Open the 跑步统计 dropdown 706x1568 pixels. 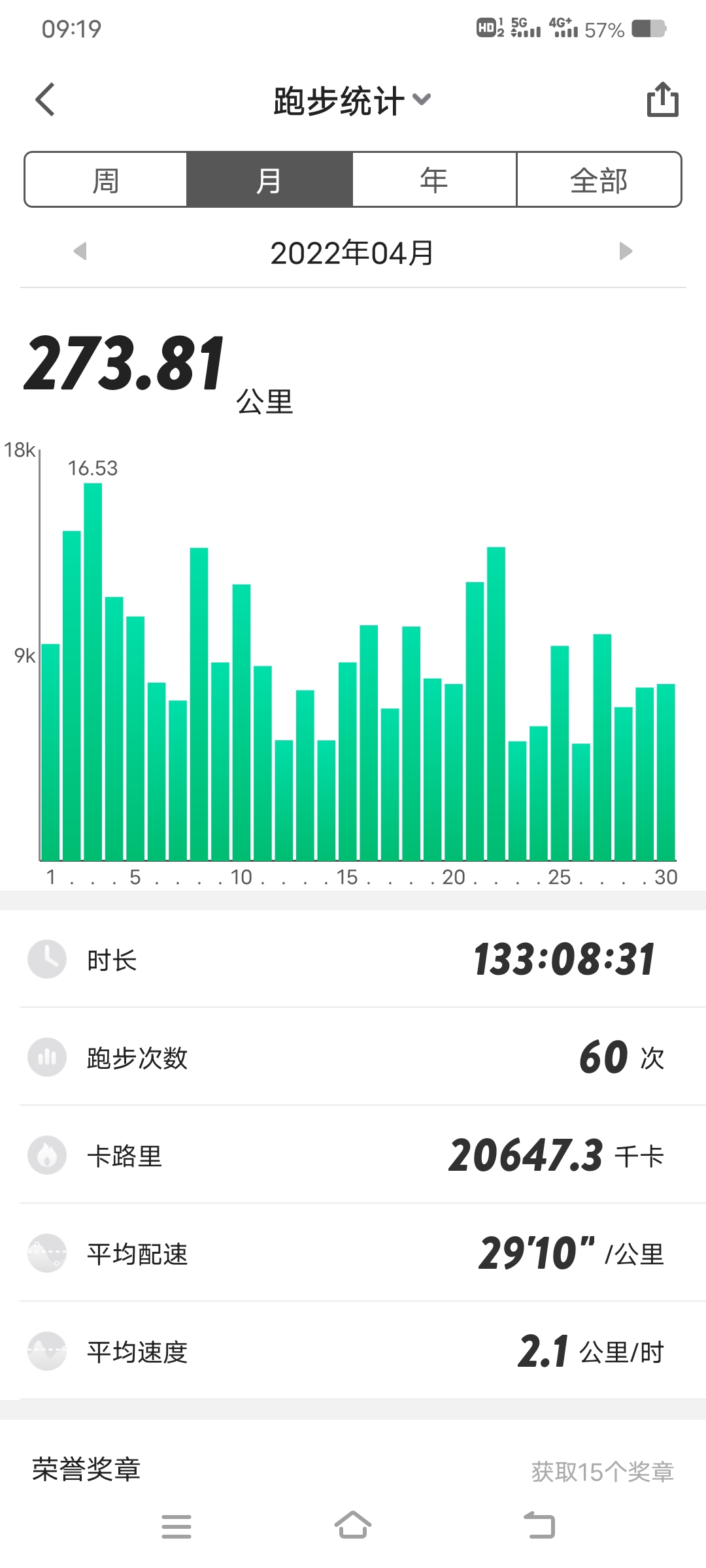[352, 101]
